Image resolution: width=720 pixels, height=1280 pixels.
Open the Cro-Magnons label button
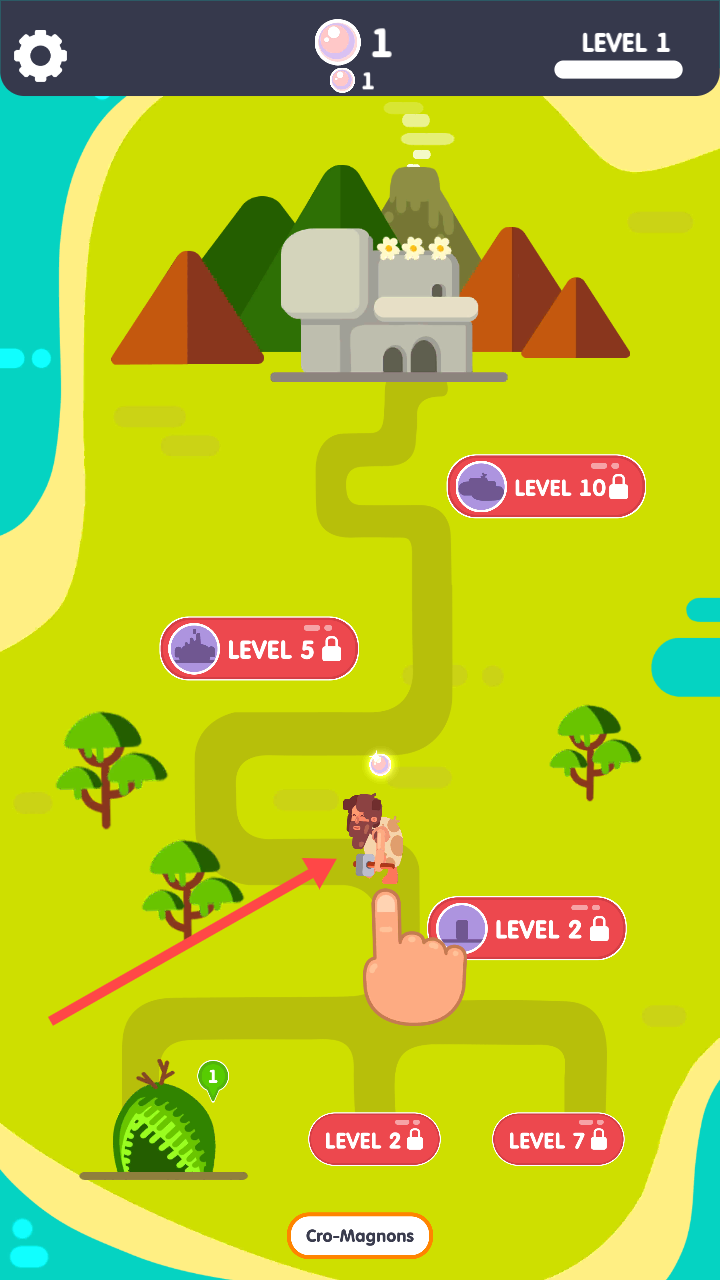360,1236
